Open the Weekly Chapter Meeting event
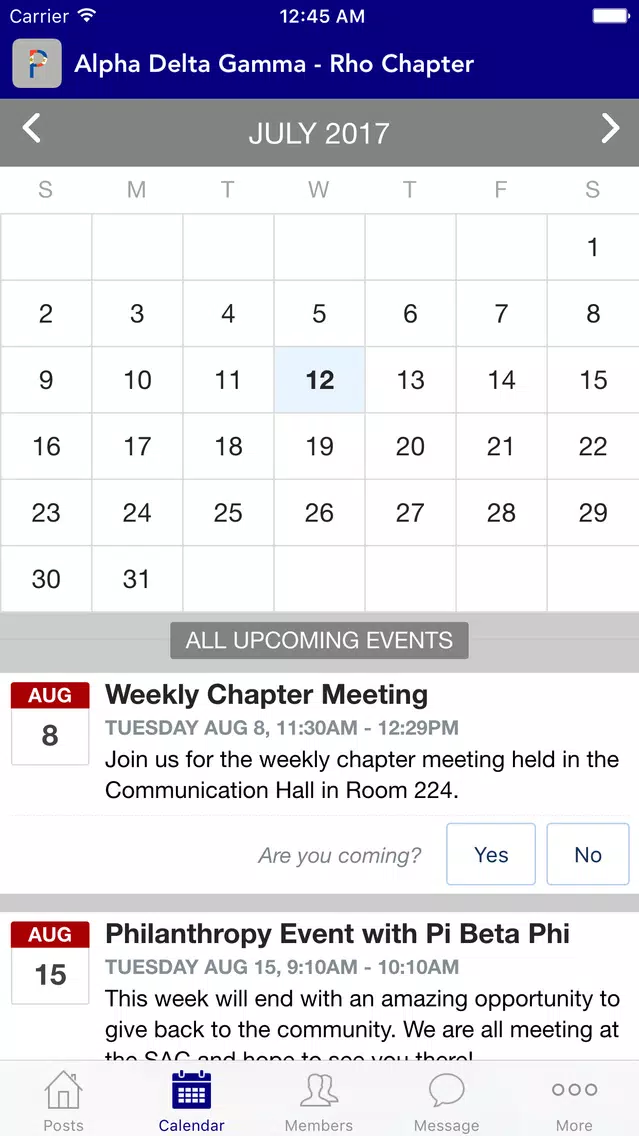Viewport: 639px width, 1136px height. coord(266,695)
